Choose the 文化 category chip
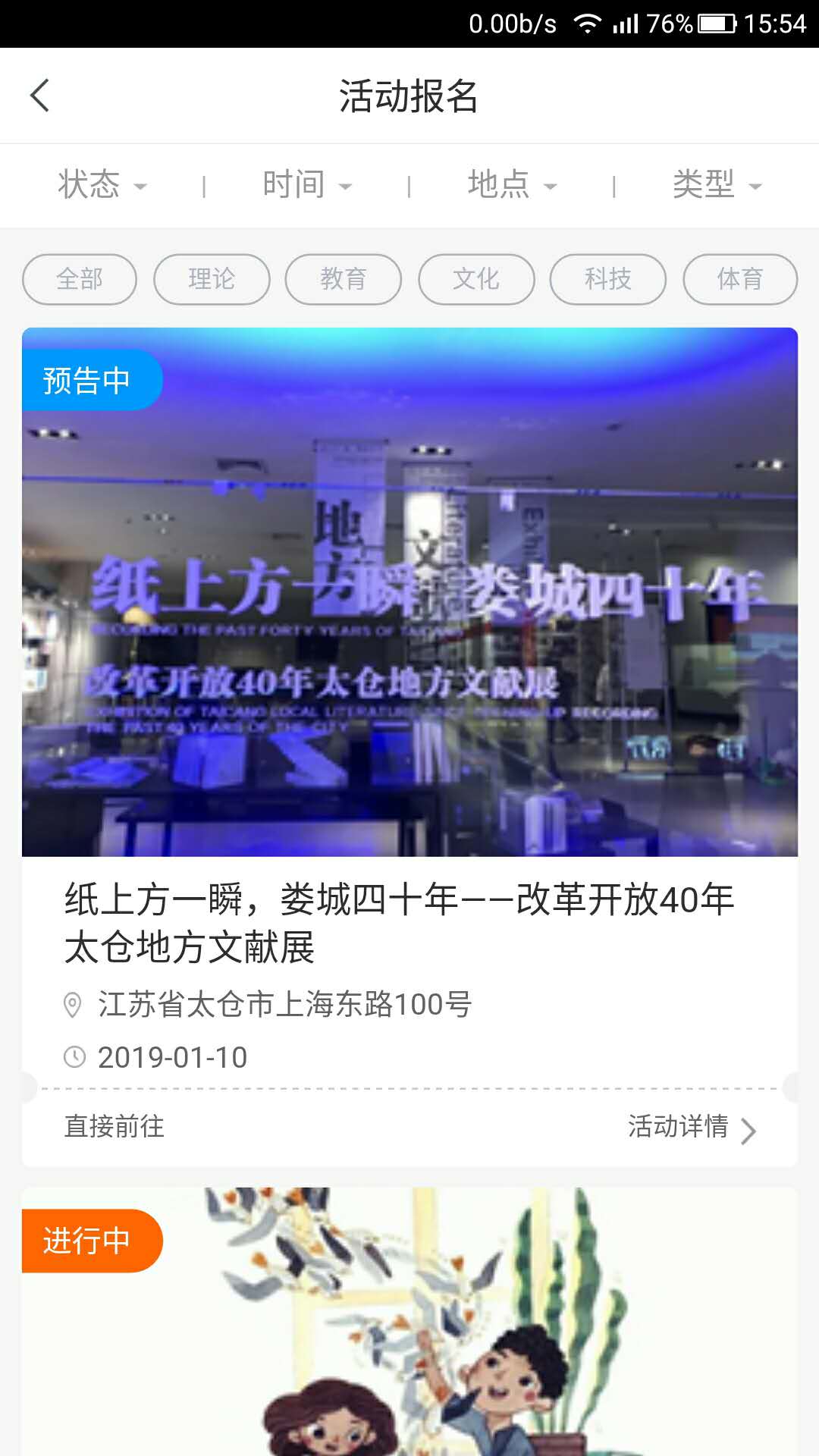Image resolution: width=819 pixels, height=1456 pixels. click(x=476, y=279)
